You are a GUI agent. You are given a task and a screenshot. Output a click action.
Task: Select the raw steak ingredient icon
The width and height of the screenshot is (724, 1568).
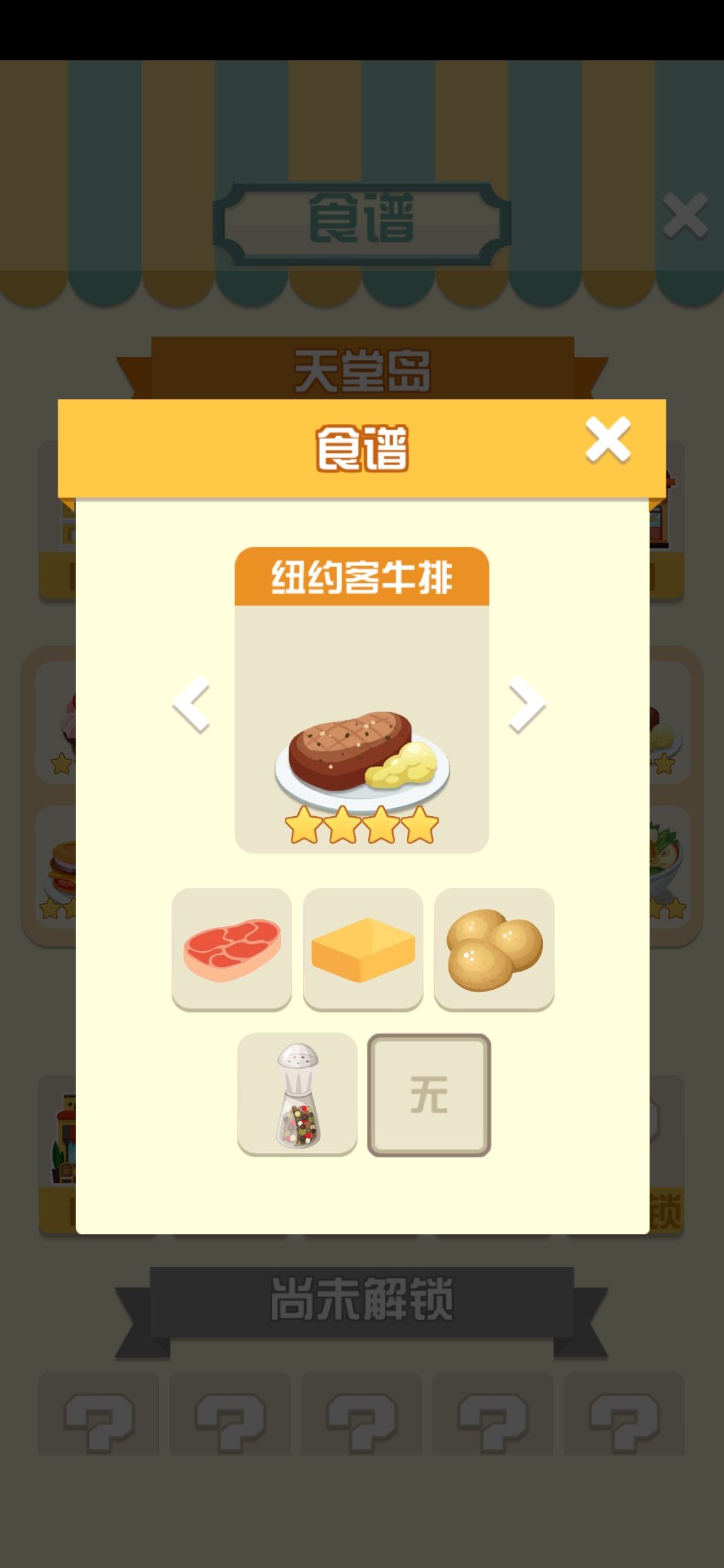pos(231,948)
